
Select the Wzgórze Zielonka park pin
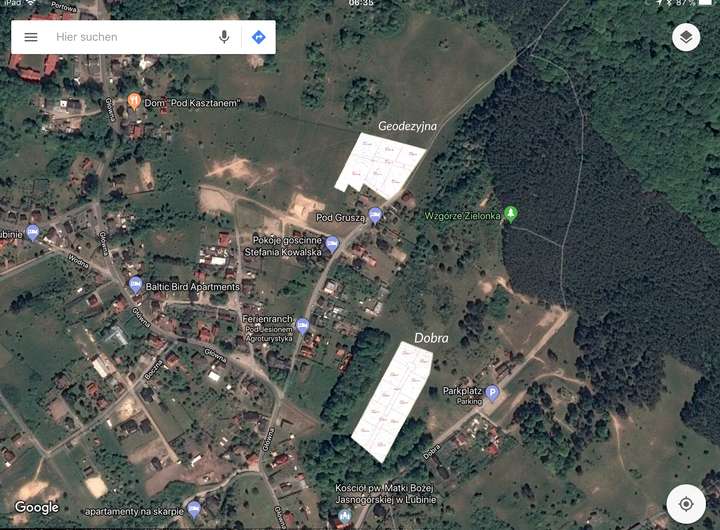[x=511, y=214]
